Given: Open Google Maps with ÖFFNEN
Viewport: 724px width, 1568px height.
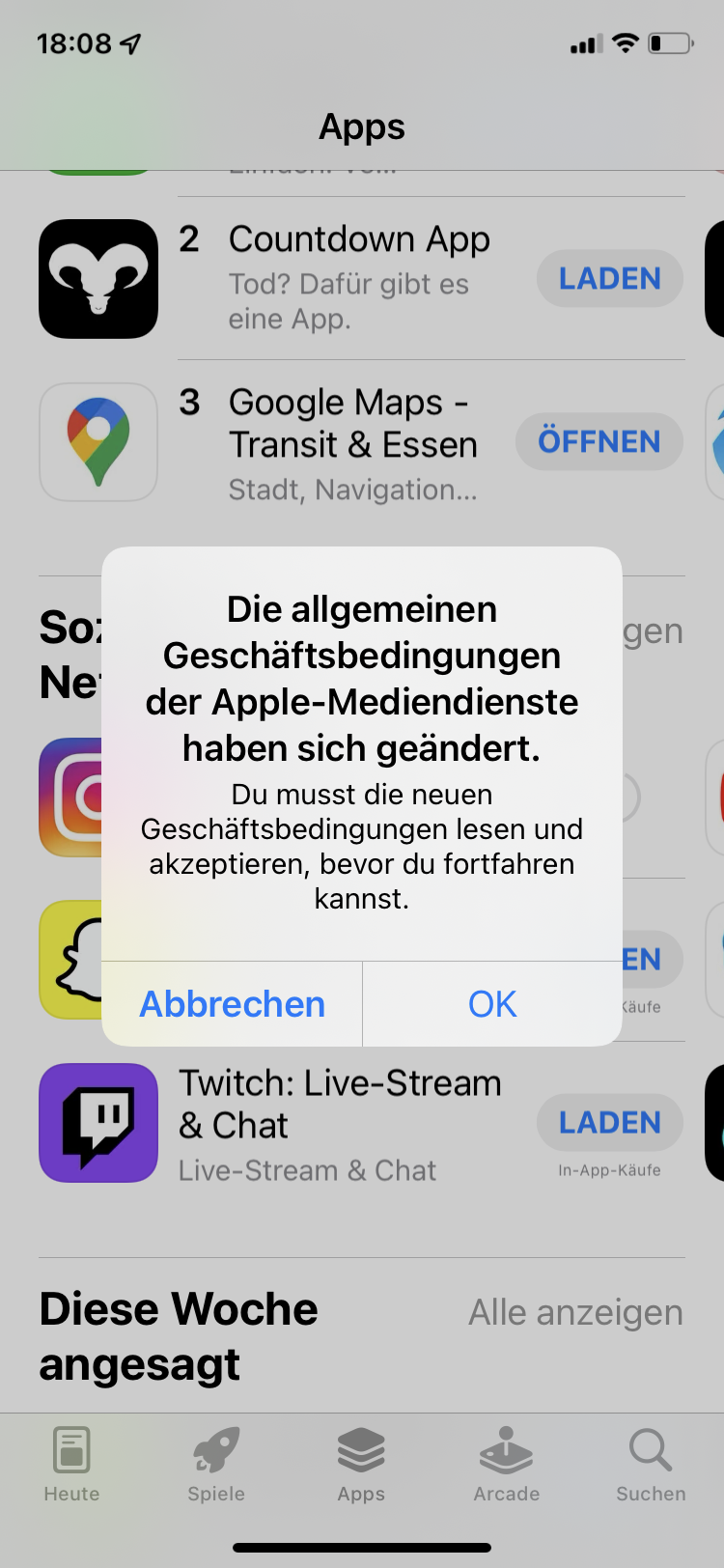Looking at the screenshot, I should point(599,442).
